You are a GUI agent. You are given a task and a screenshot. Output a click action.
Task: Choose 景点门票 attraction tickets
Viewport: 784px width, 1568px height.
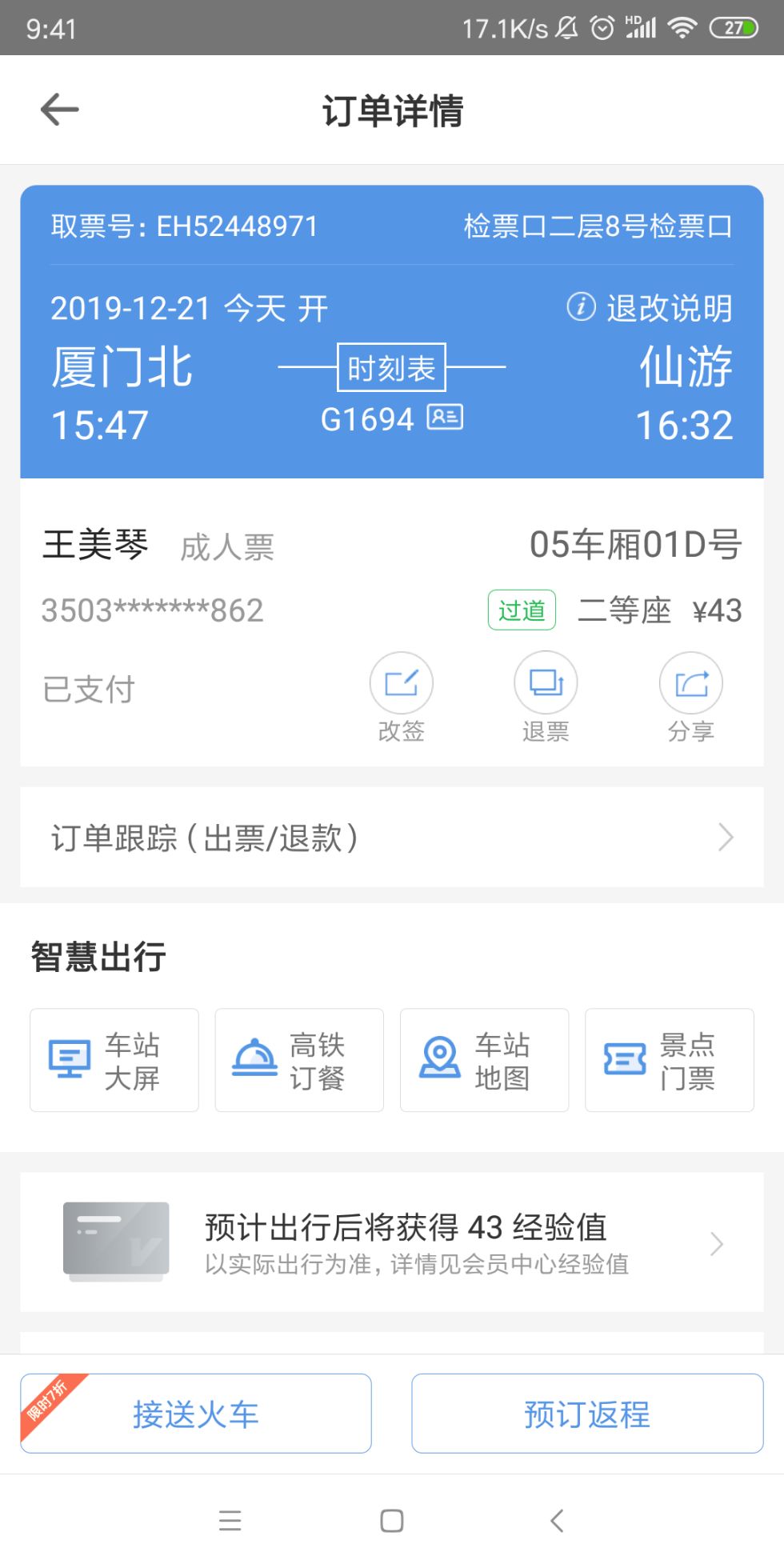[x=669, y=1061]
